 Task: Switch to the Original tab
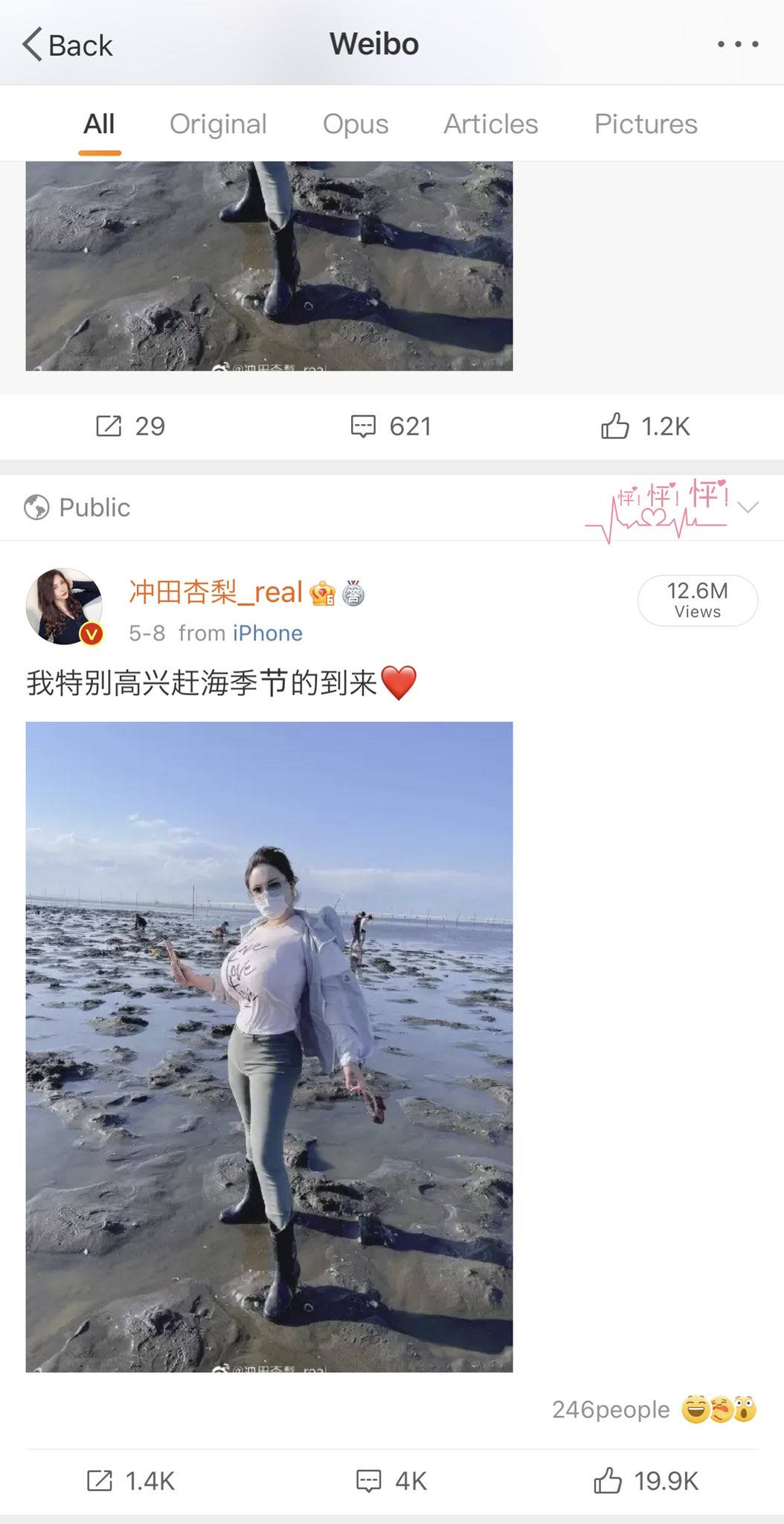(218, 124)
